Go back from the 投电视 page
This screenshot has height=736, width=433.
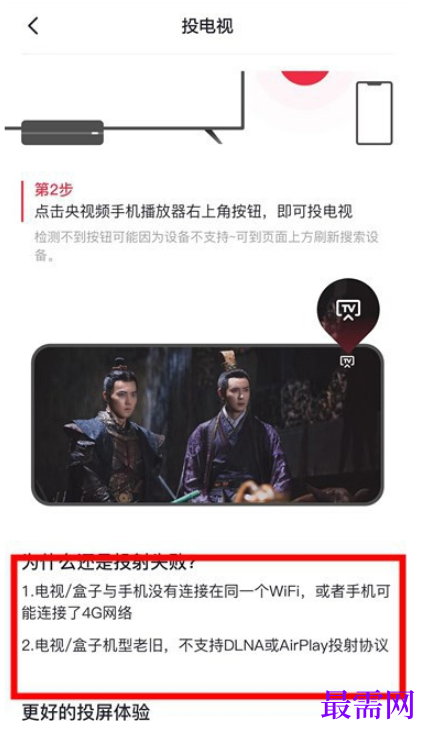tap(33, 26)
